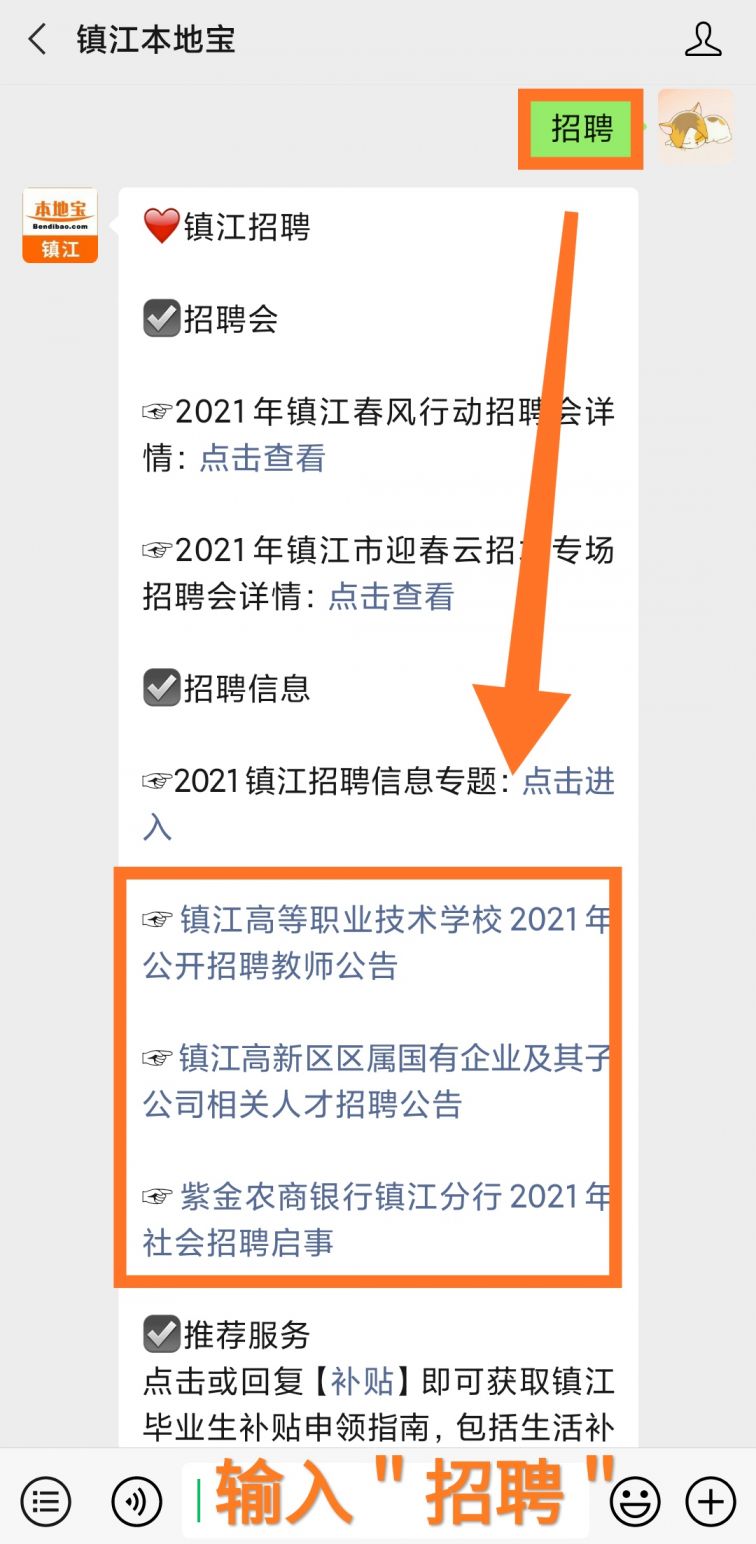Viewport: 756px width, 1544px height.
Task: Open the emoji picker
Action: click(635, 1500)
